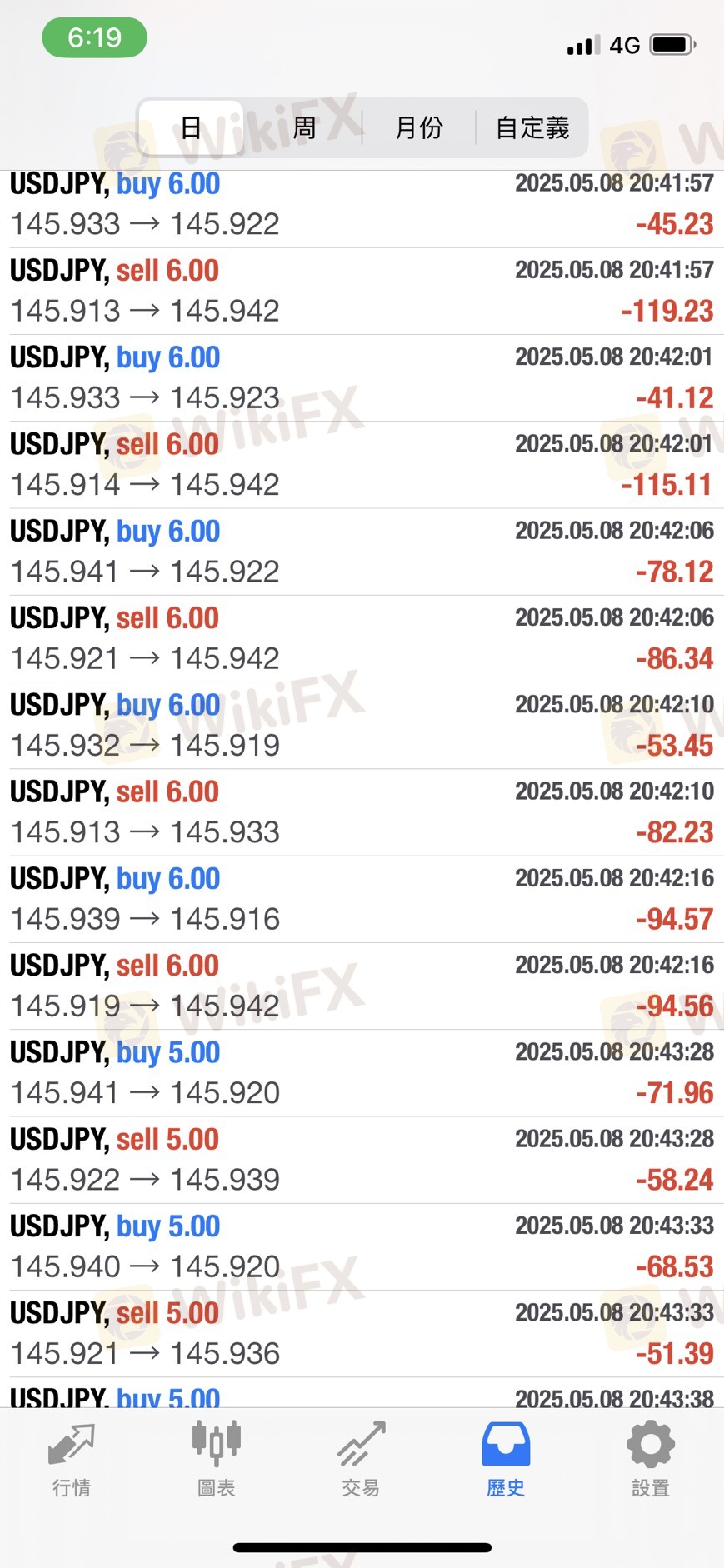
Task: Switch to the 周 (week) period
Action: [304, 127]
